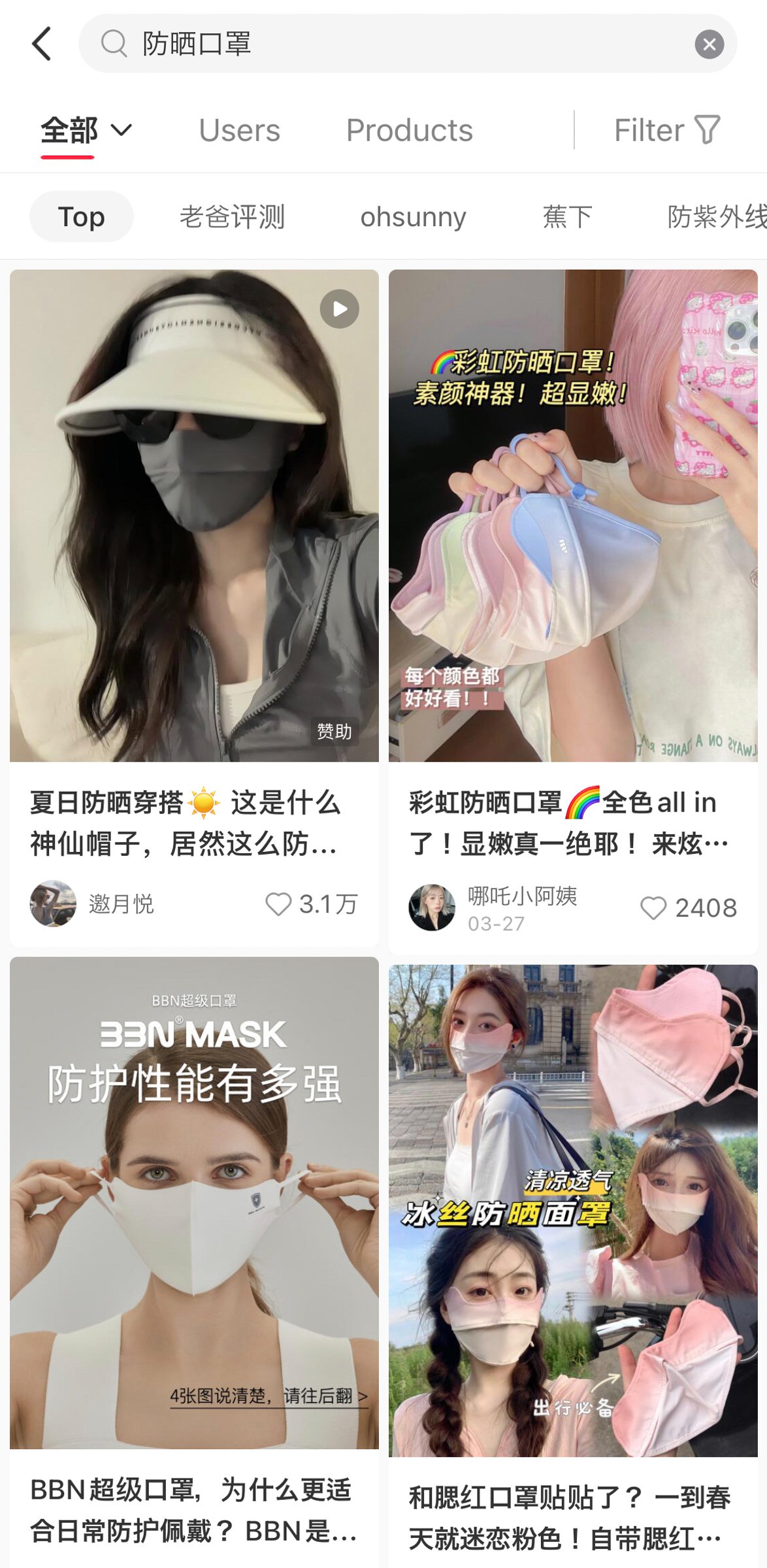Tap the 防晒口罩 search field
Screen dimensions: 767x1568
(392, 44)
